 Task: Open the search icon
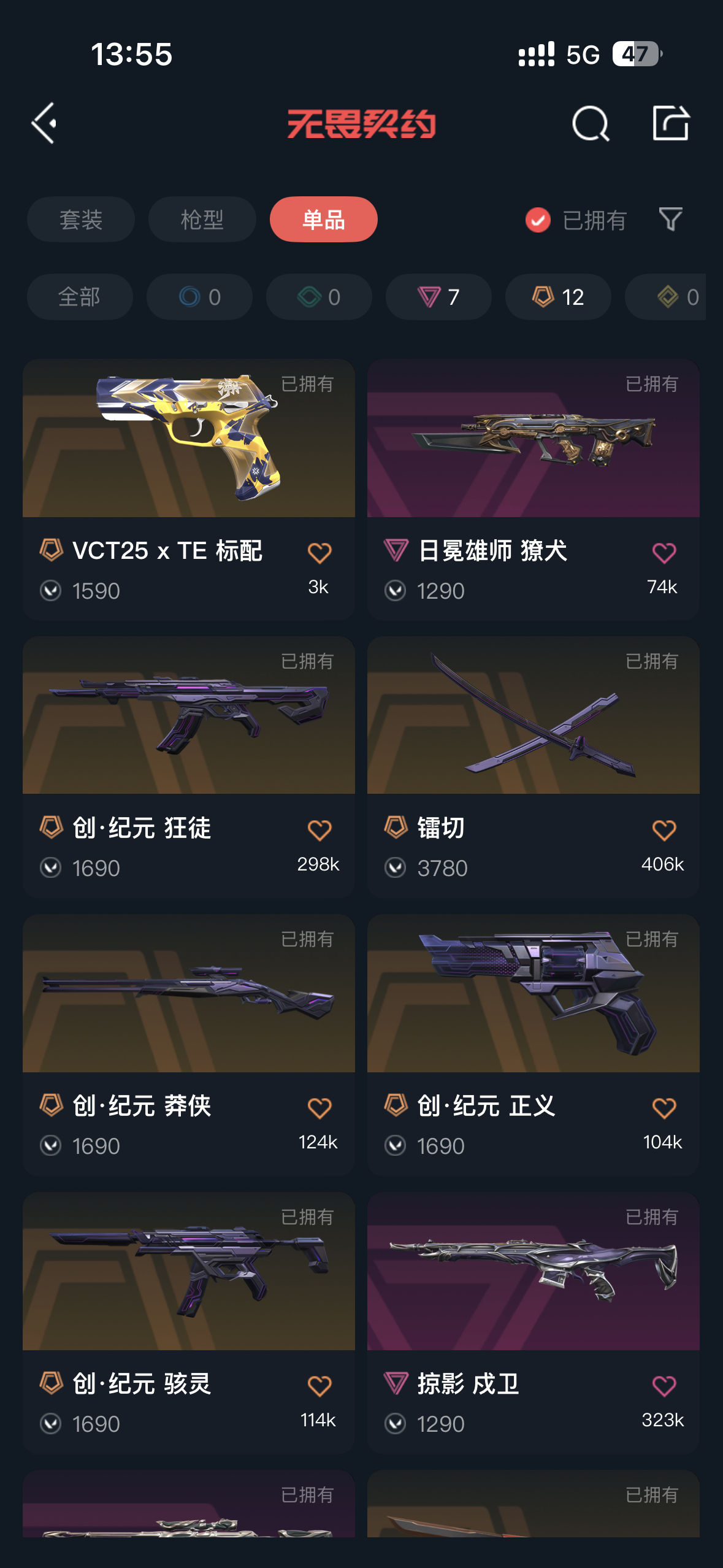pyautogui.click(x=591, y=123)
